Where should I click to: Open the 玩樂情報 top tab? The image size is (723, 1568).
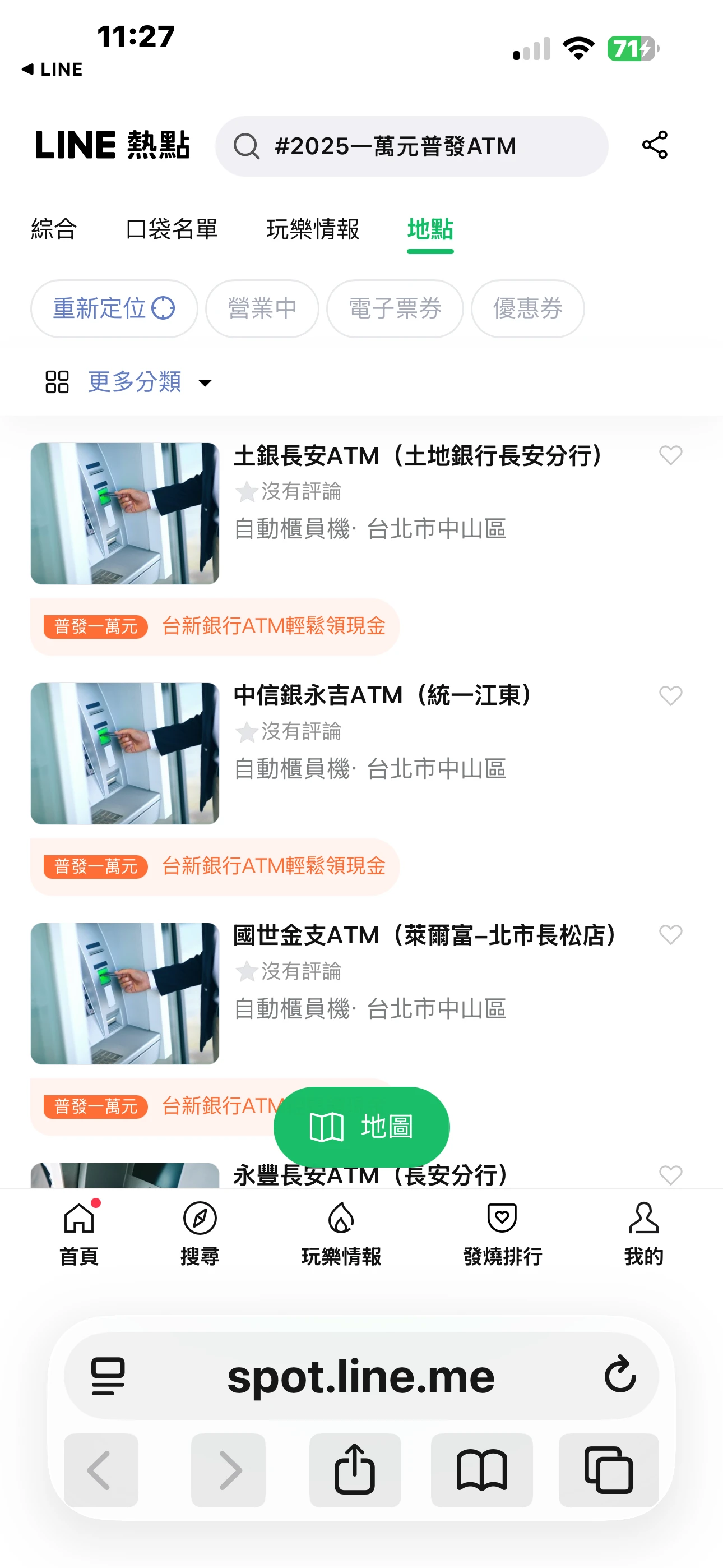[312, 229]
